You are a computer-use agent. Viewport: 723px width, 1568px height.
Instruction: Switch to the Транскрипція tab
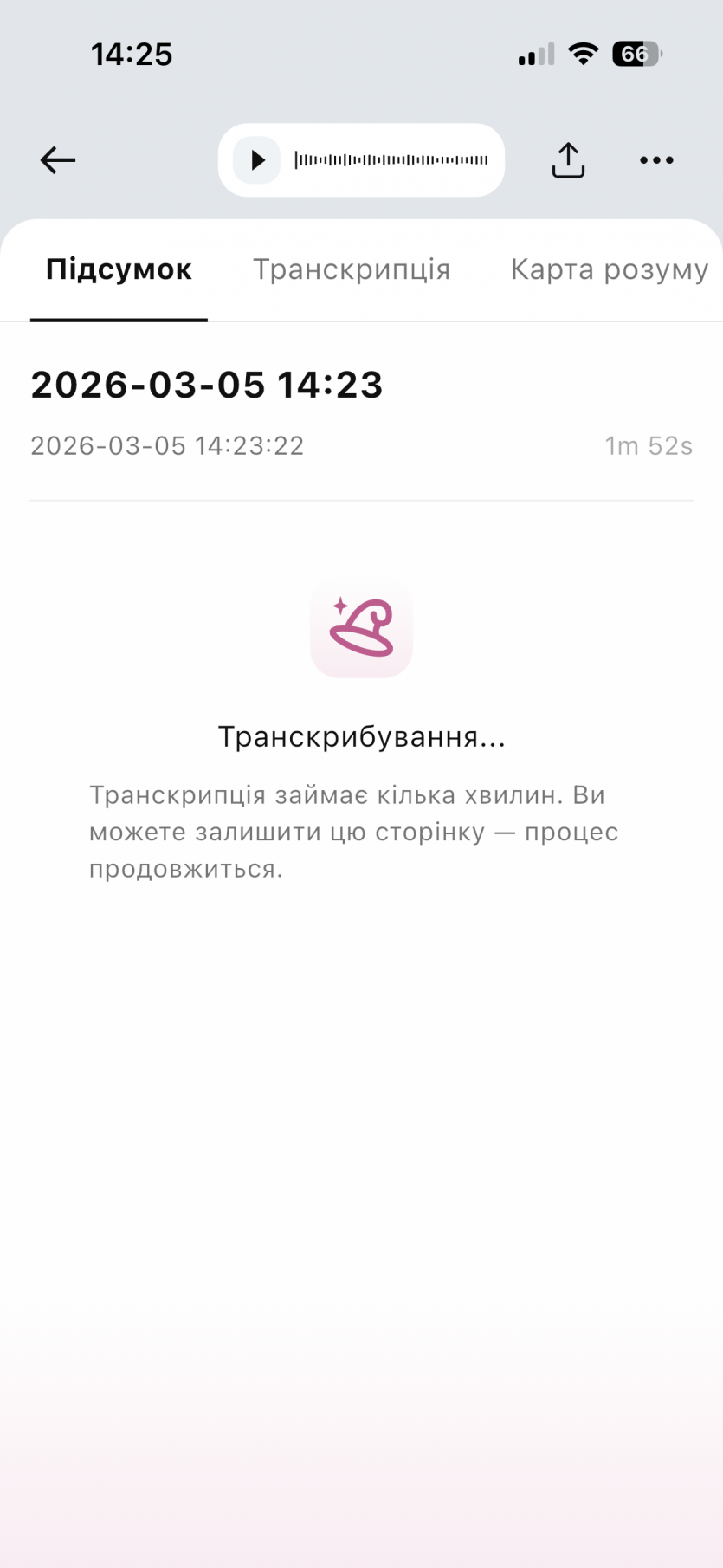coord(352,269)
